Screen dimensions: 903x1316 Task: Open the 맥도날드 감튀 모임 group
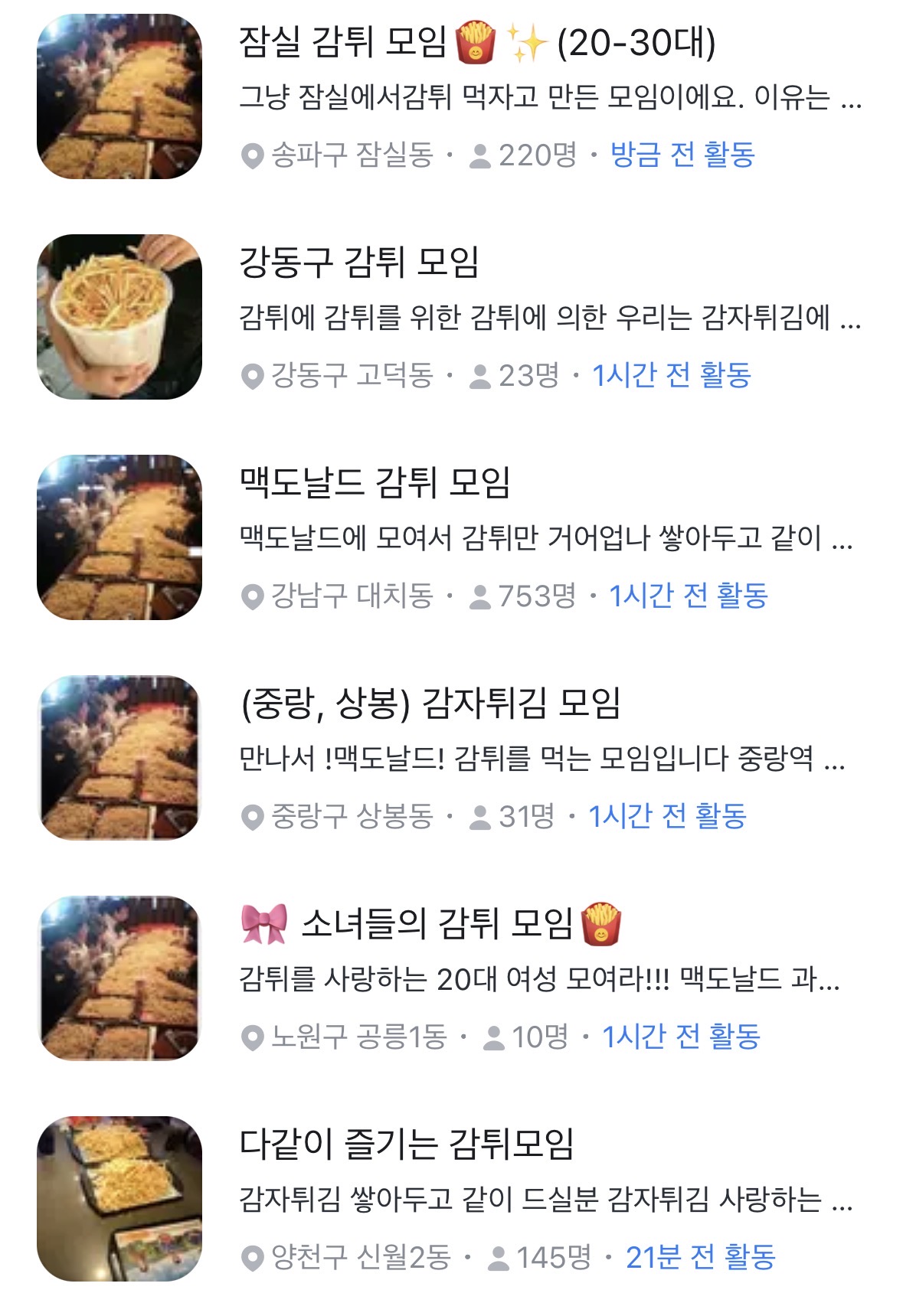[375, 483]
